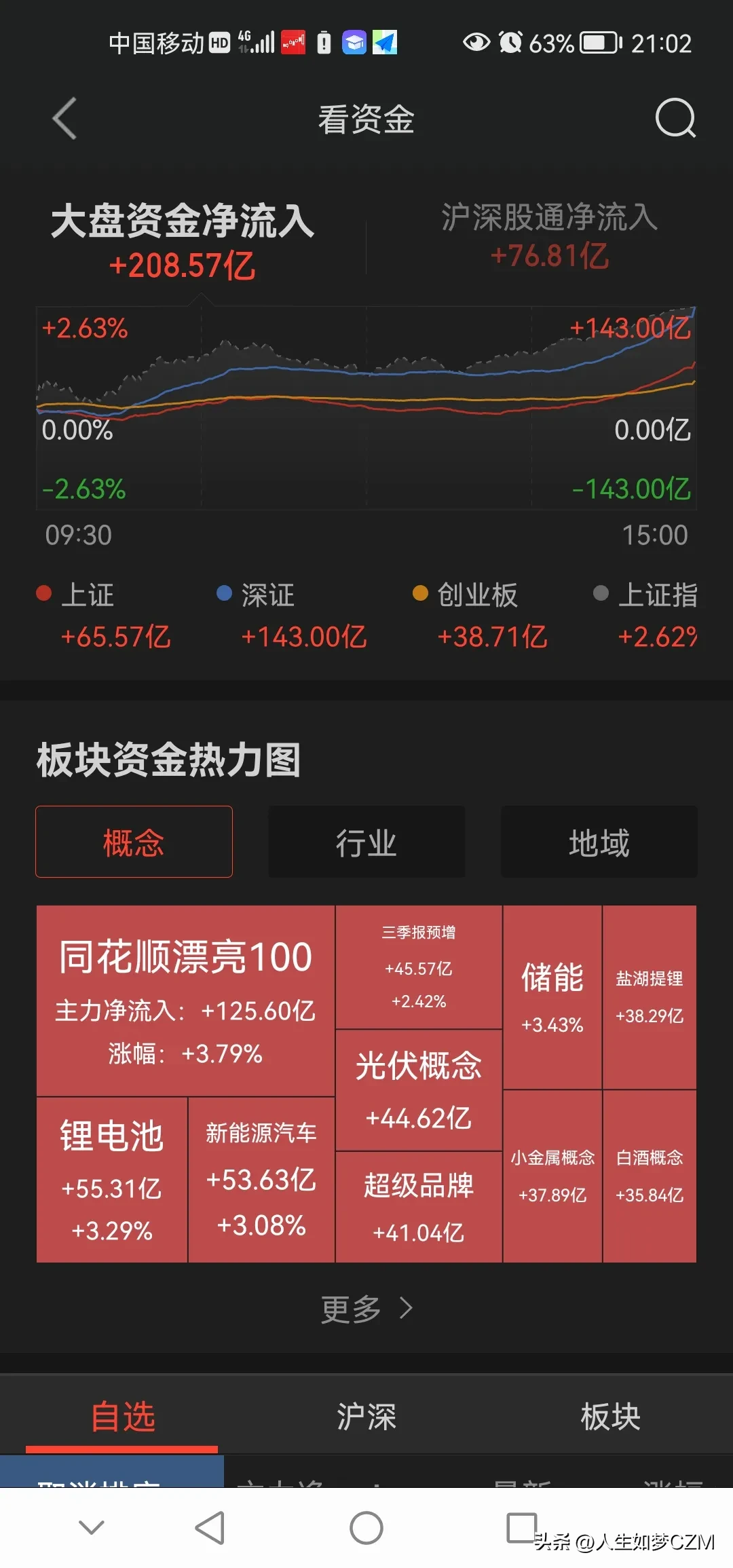Screen dimensions: 733x1568
Task: Switch heatmap to 行业
Action: click(366, 842)
